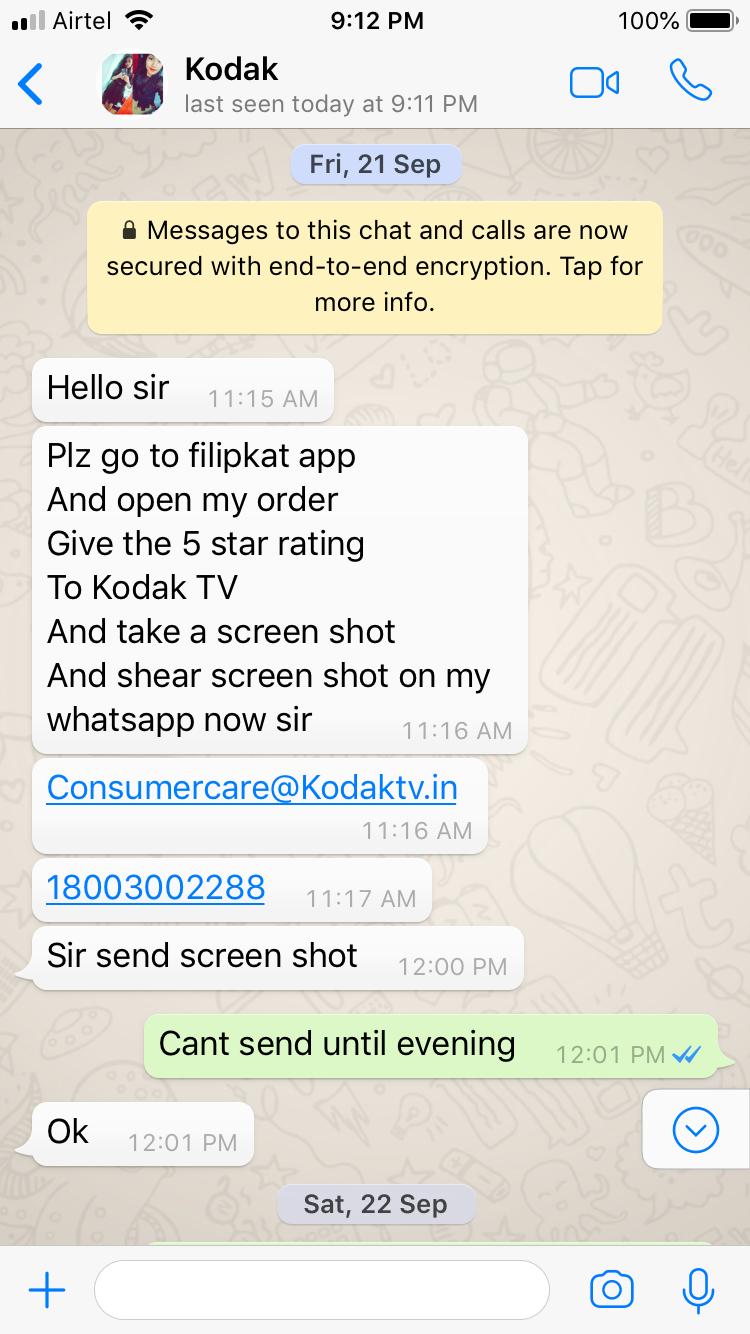Go back to the chats list
This screenshot has width=750, height=1334.
[x=32, y=84]
